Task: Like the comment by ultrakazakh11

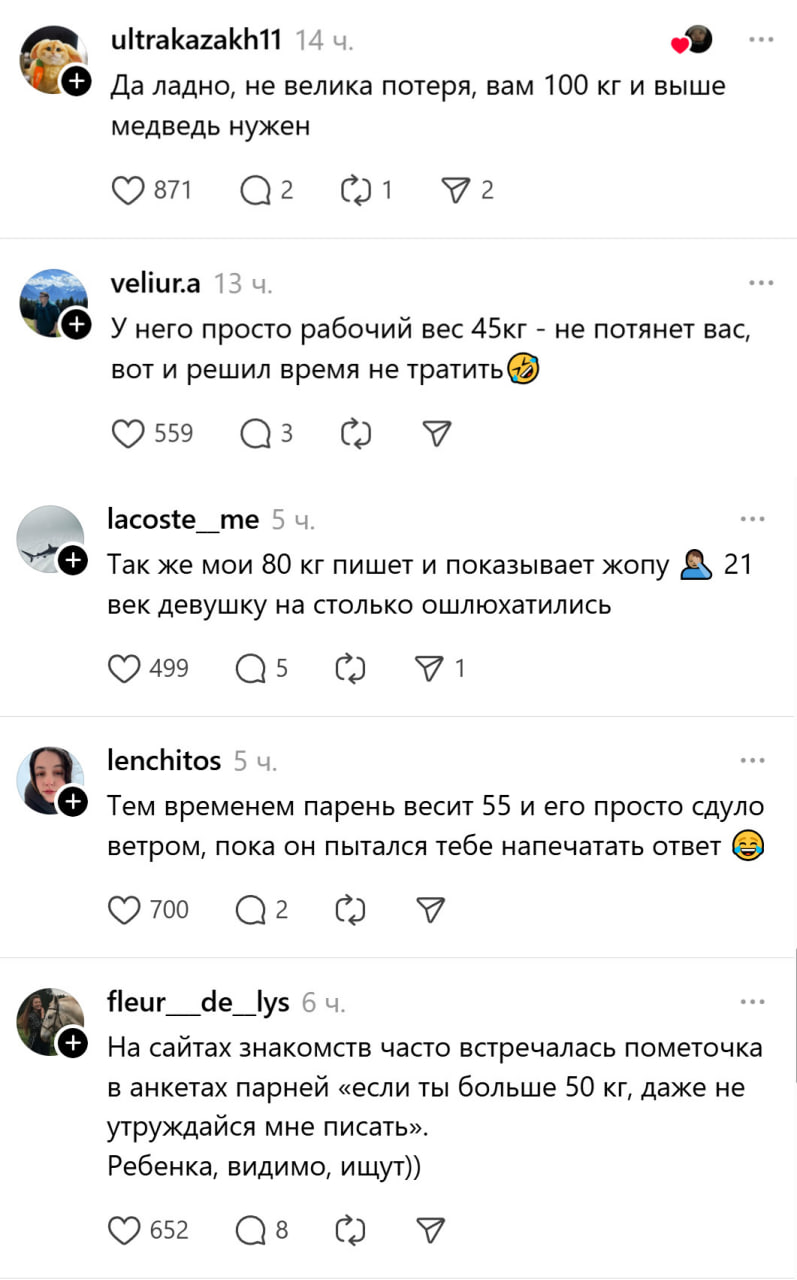Action: click(128, 190)
